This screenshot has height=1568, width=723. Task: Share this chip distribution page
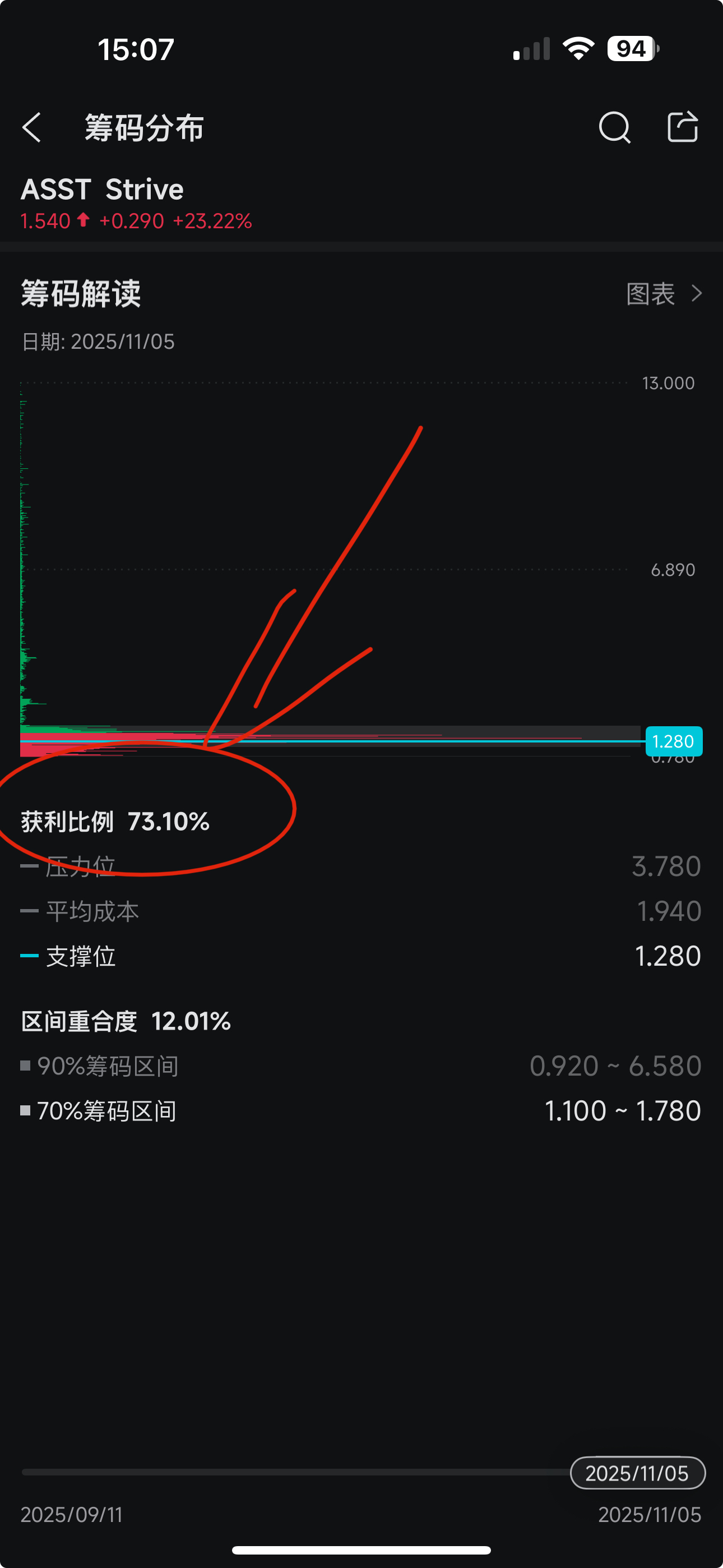[x=682, y=127]
